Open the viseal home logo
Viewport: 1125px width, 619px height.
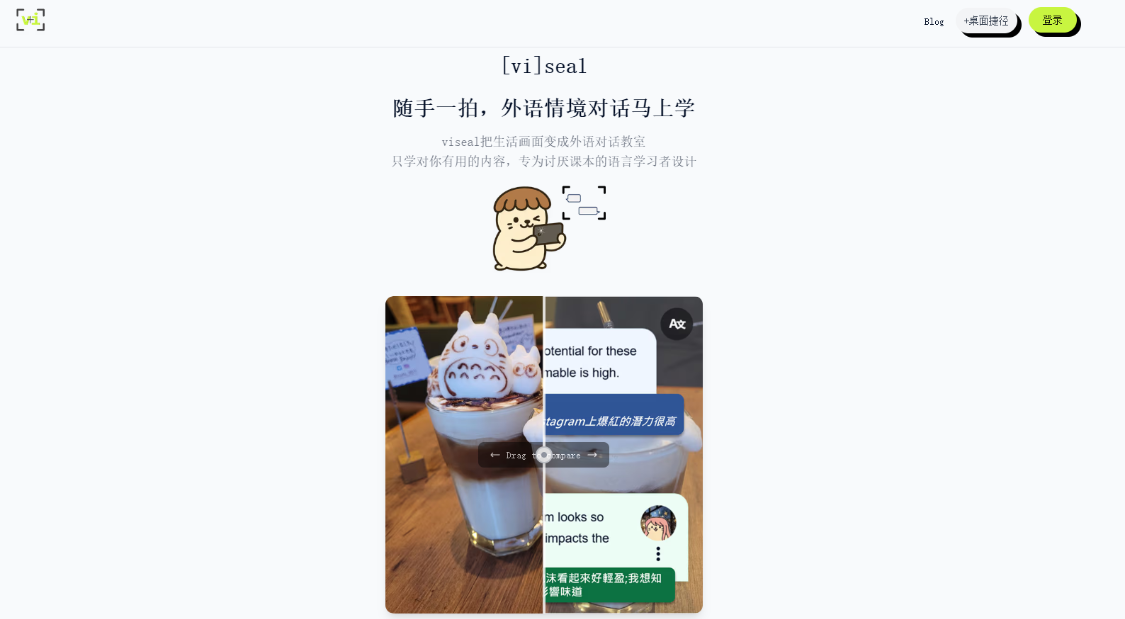[x=30, y=20]
